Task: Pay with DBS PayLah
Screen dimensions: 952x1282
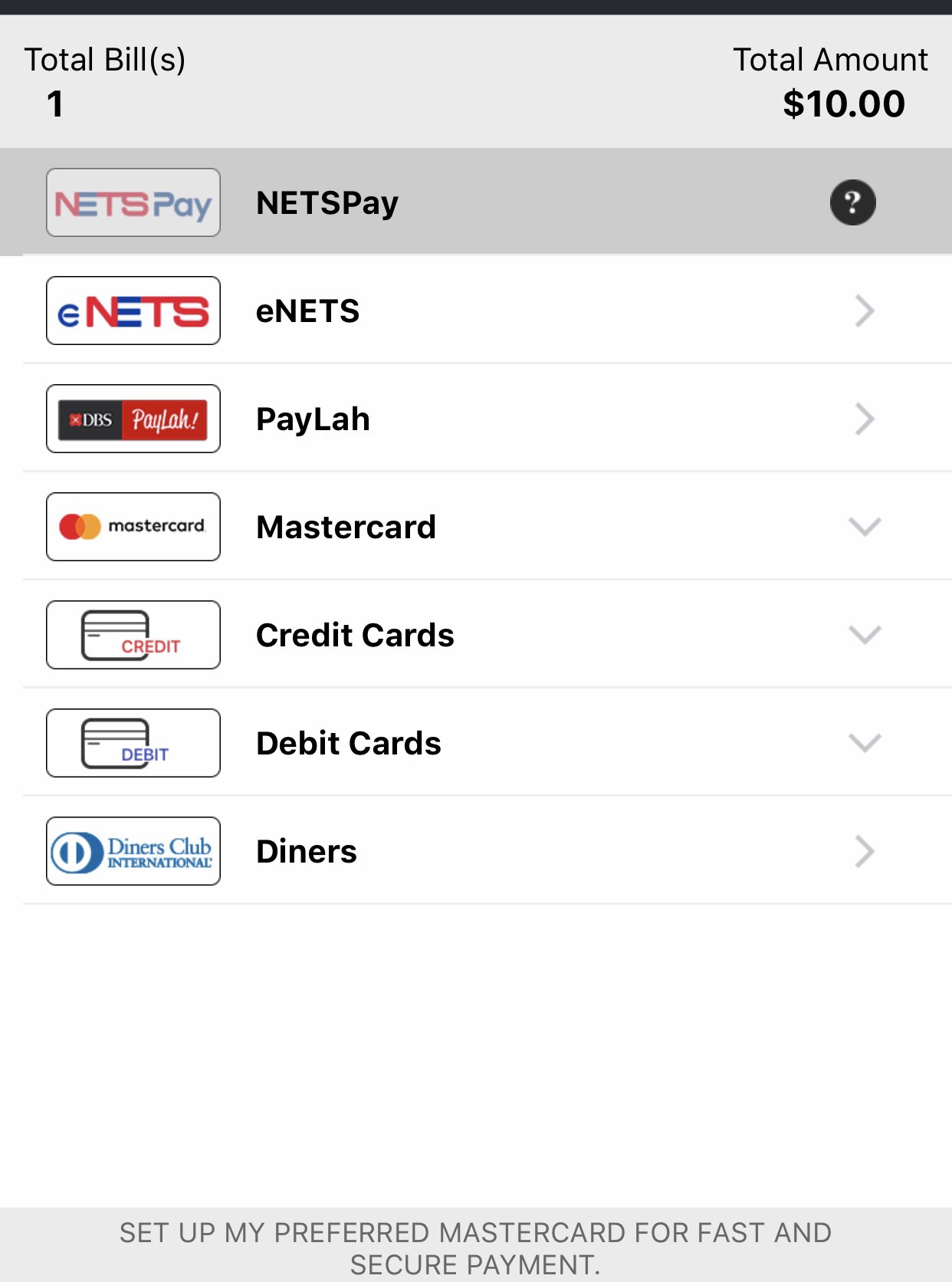Action: pyautogui.click(x=475, y=419)
